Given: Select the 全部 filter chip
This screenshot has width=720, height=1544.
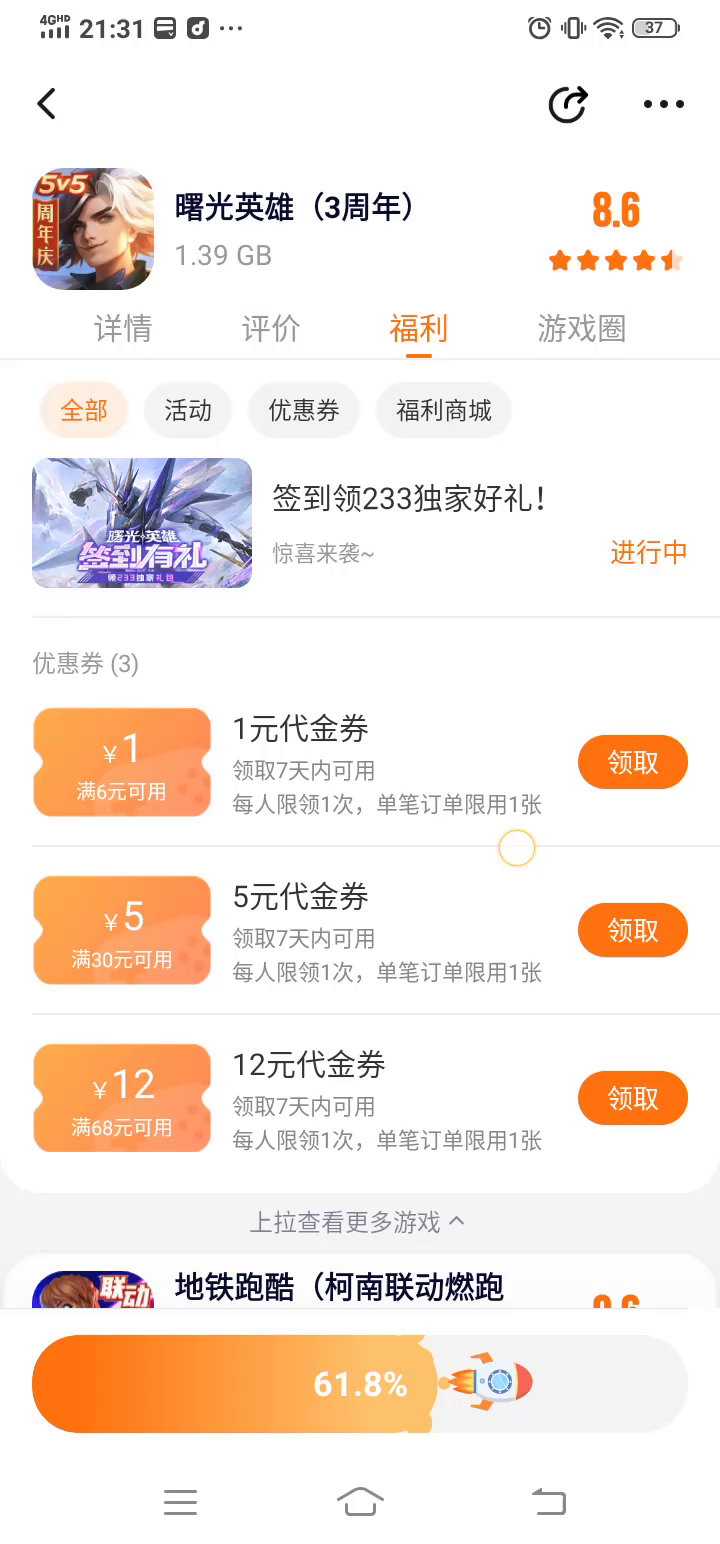Looking at the screenshot, I should tap(84, 410).
